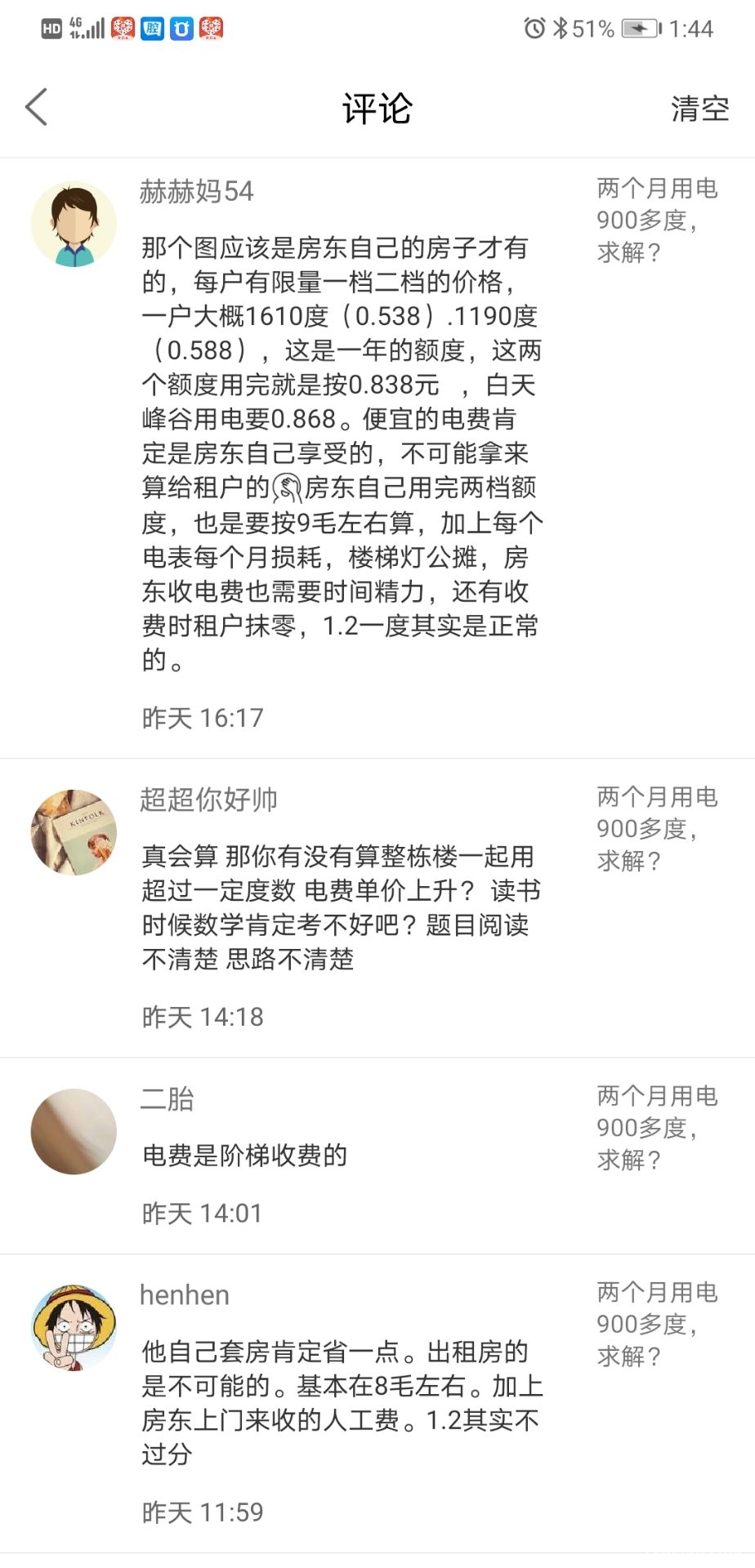
Task: Open 超超你好帅's comment starting 真会算
Action: pyautogui.click(x=342, y=907)
